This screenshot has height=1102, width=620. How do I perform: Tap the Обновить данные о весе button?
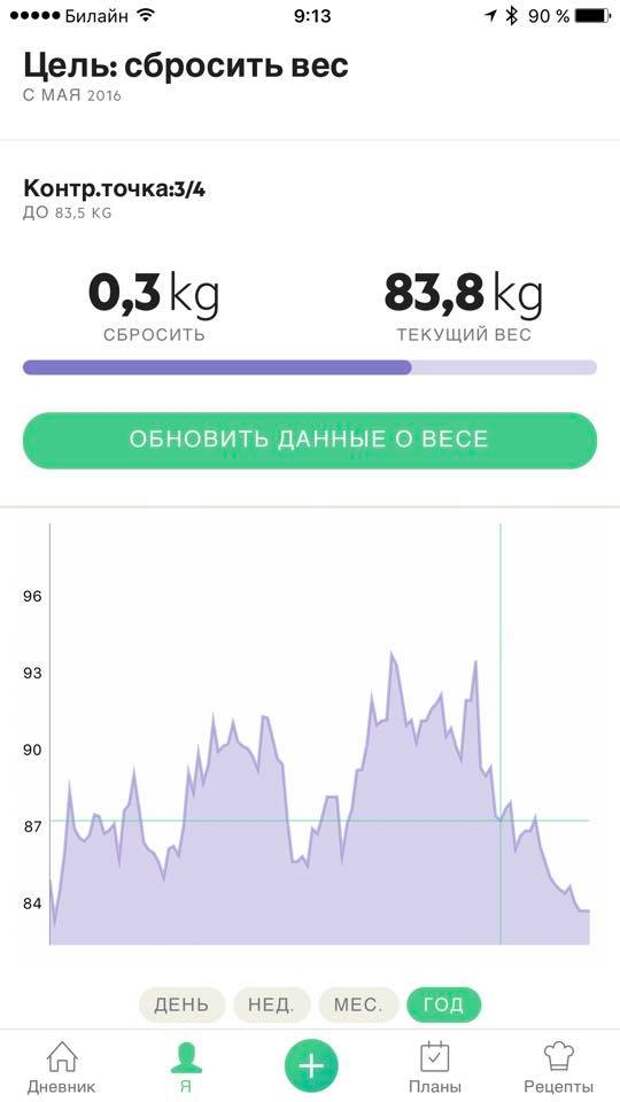[309, 440]
